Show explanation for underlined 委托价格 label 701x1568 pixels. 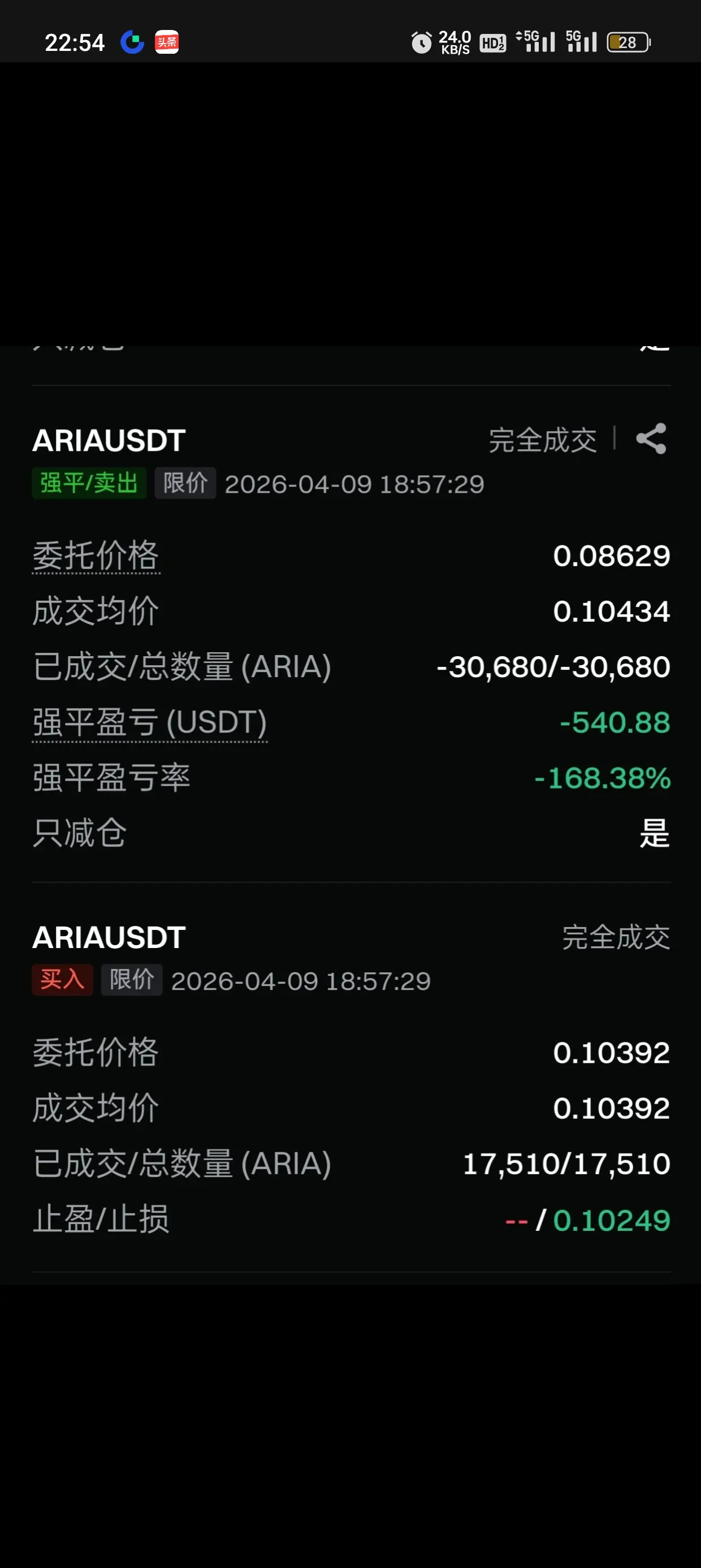[96, 555]
